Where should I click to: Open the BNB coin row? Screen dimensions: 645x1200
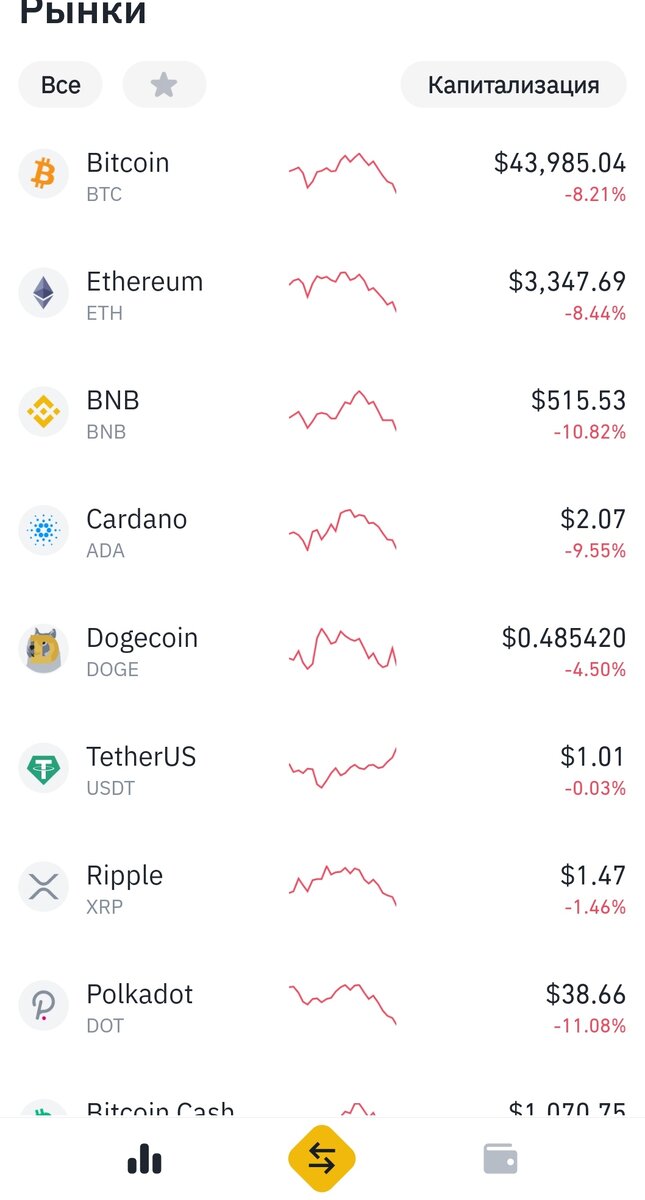tap(322, 413)
